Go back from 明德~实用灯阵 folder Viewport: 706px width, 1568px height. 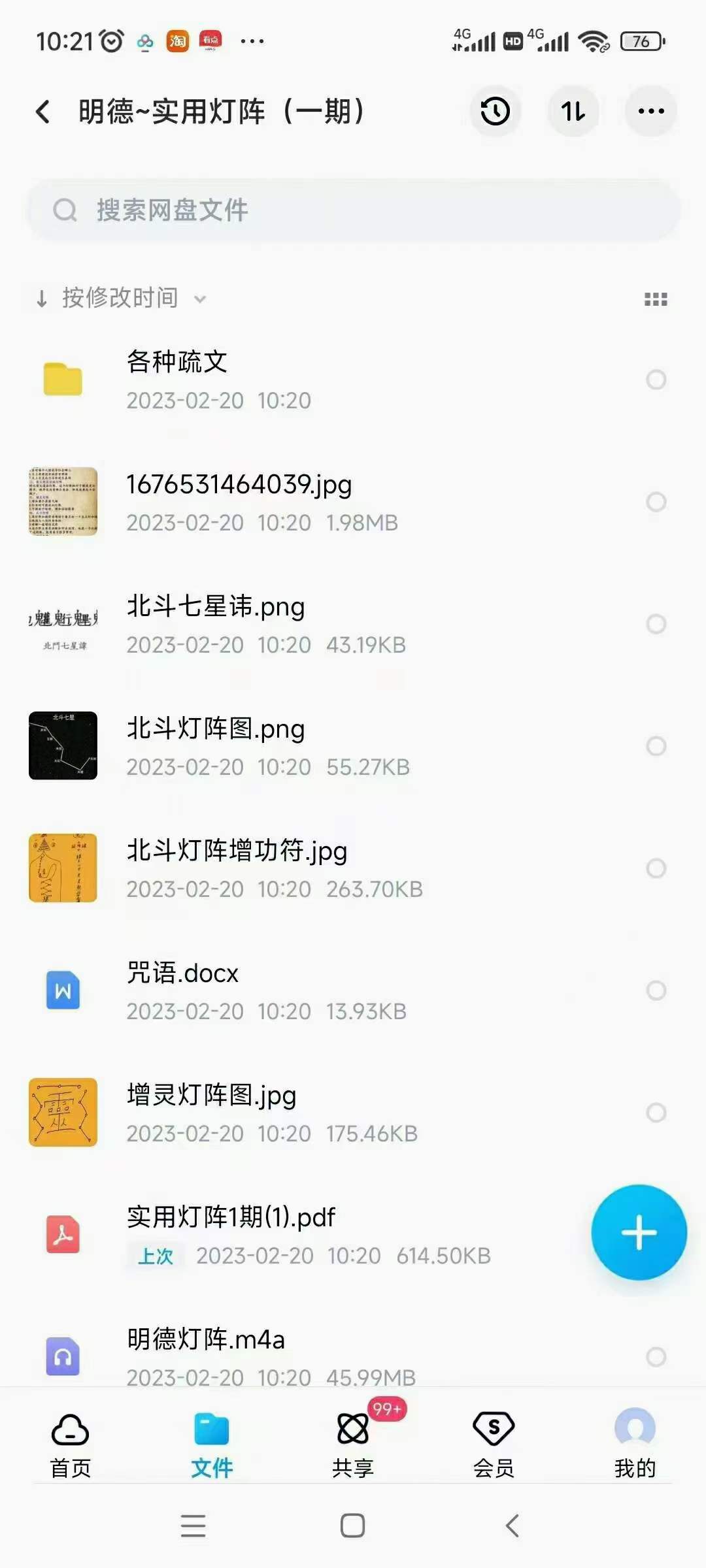tap(43, 112)
